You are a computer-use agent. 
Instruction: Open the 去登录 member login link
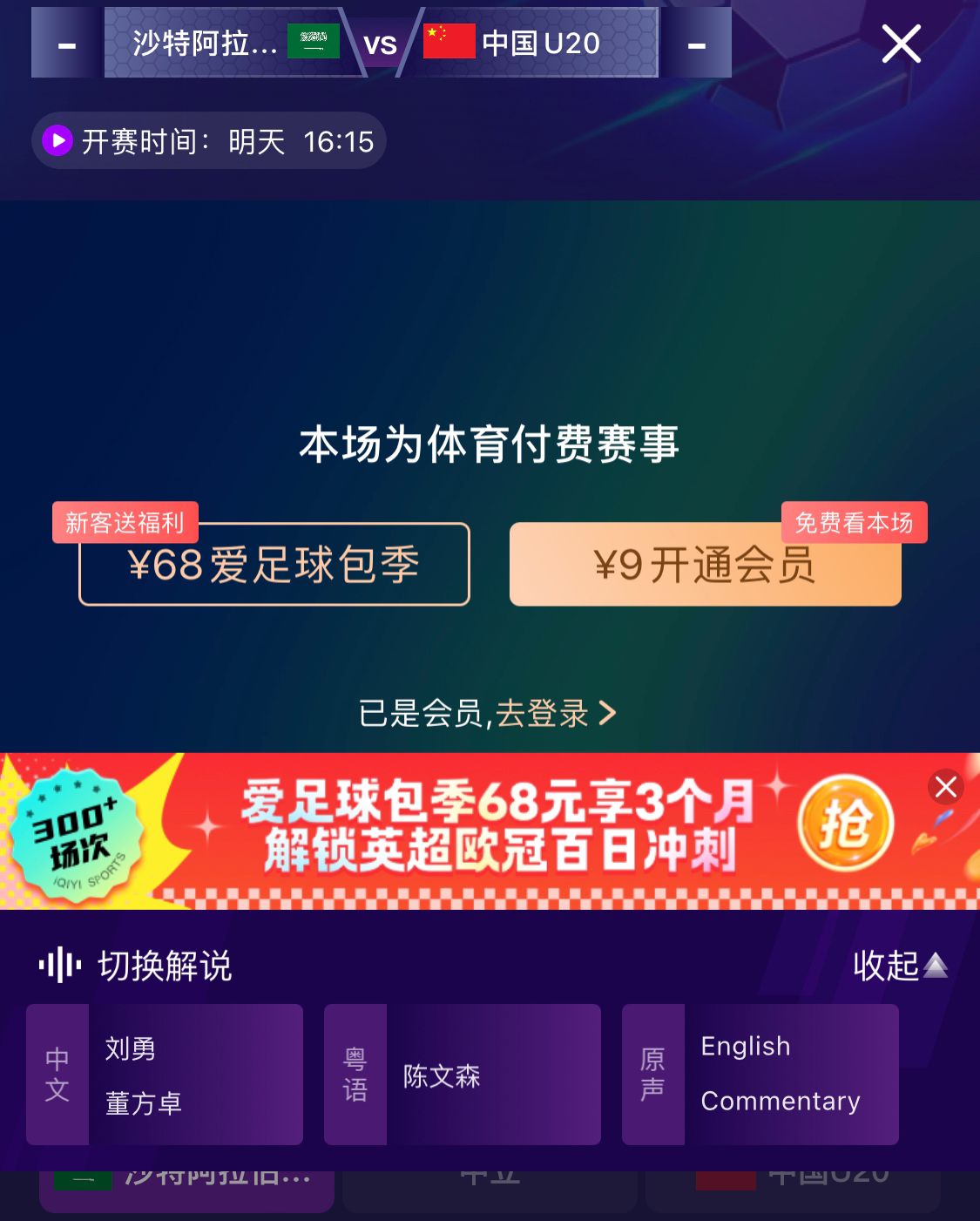(554, 714)
